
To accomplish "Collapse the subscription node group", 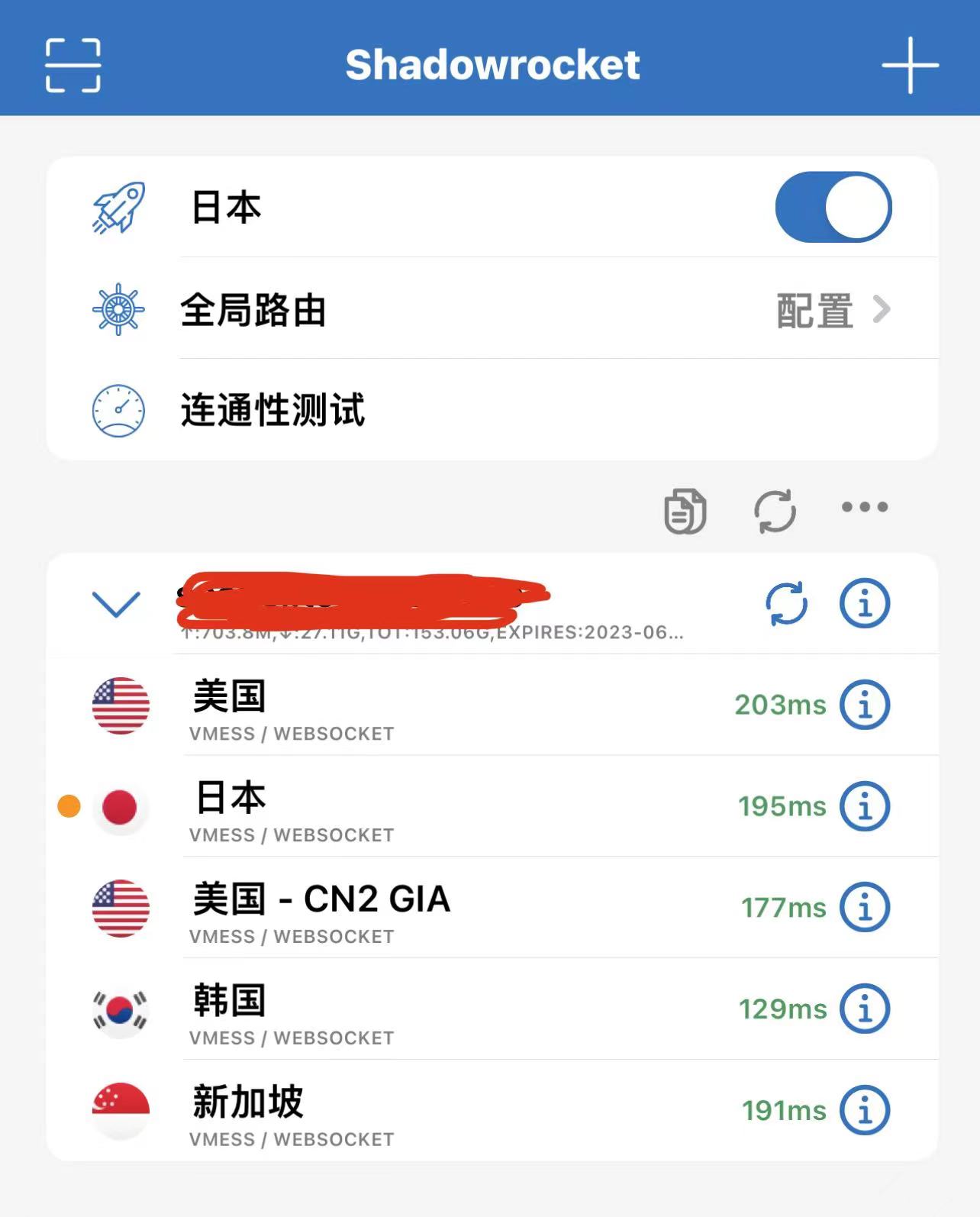I will (x=114, y=604).
